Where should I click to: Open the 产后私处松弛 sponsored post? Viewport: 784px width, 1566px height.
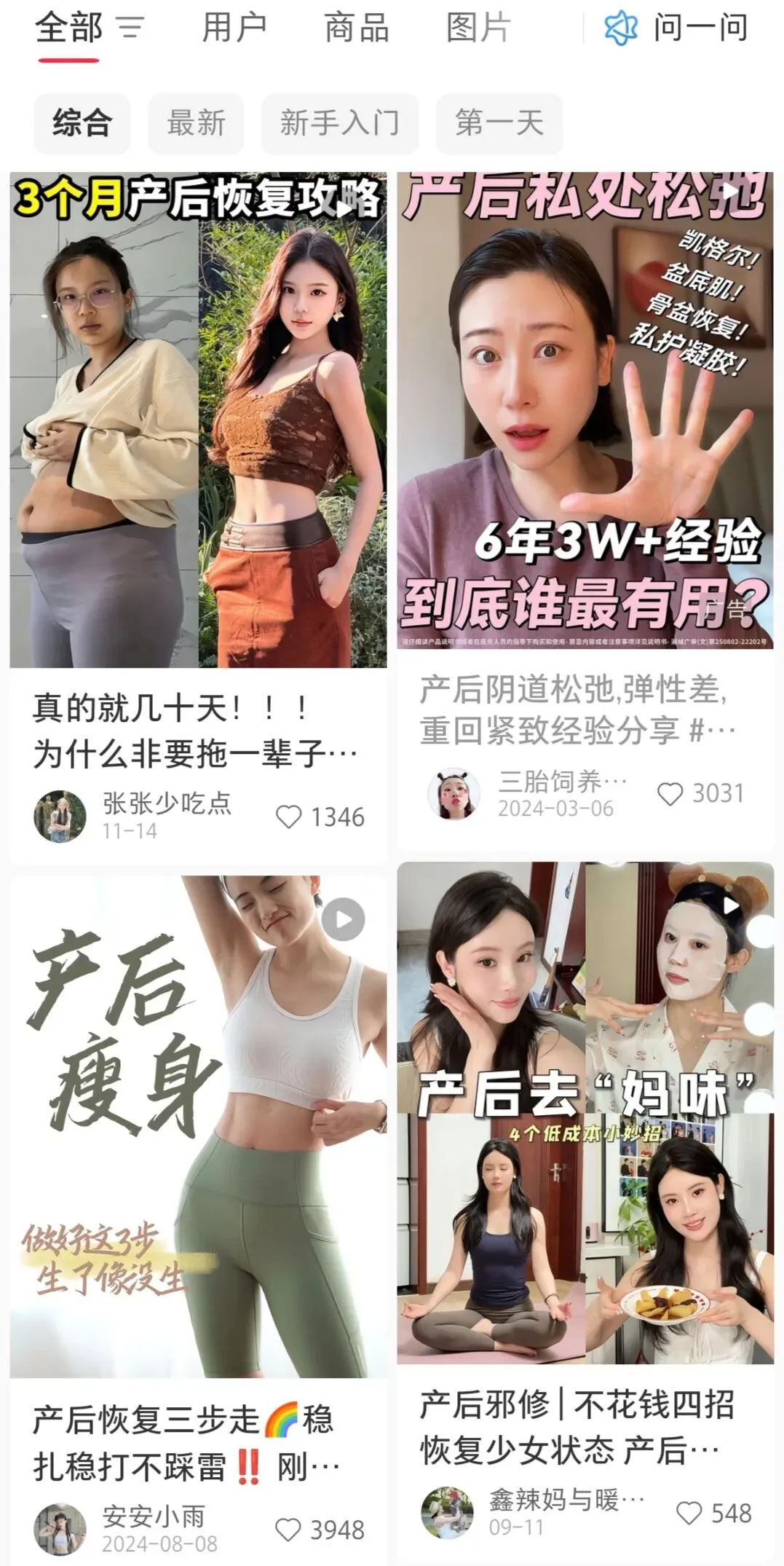click(x=585, y=410)
